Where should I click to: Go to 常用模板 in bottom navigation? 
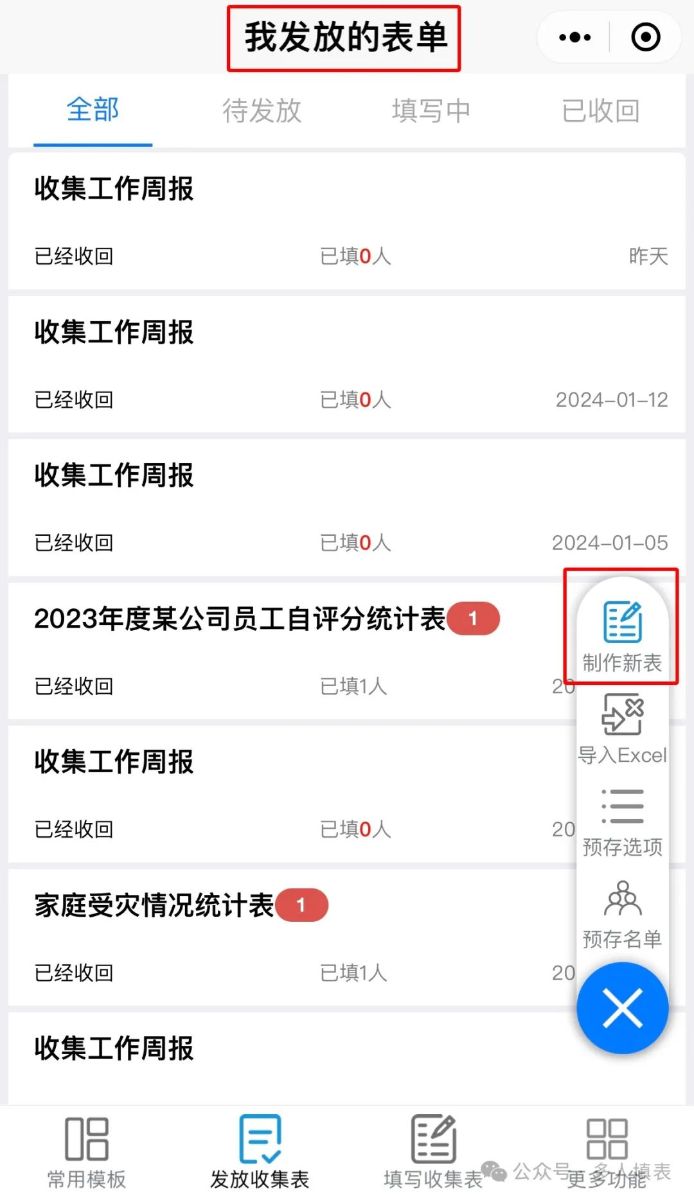point(87,1152)
